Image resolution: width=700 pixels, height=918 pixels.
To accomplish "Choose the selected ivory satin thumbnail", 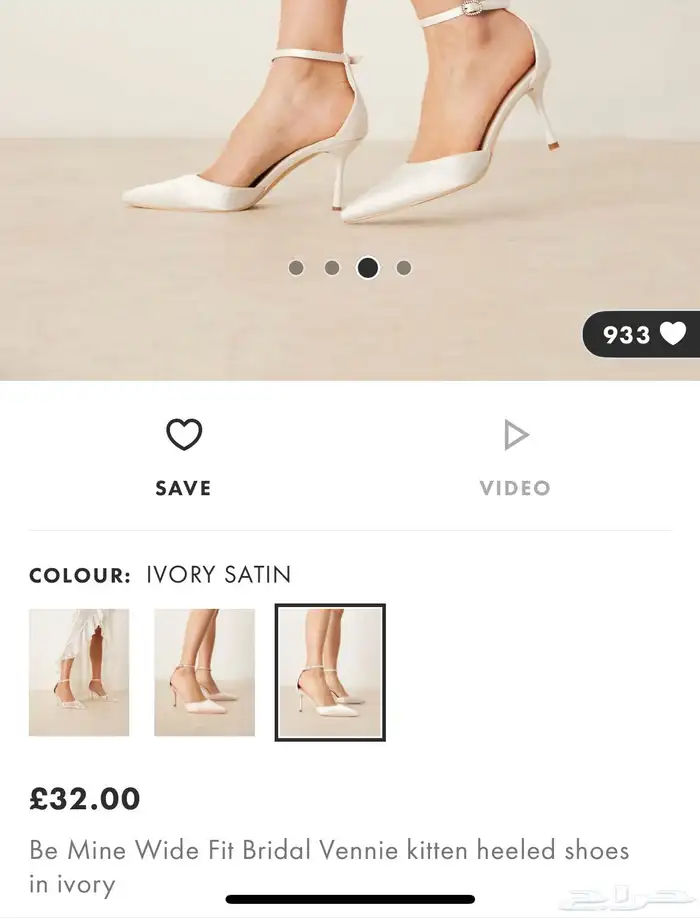I will (x=330, y=672).
